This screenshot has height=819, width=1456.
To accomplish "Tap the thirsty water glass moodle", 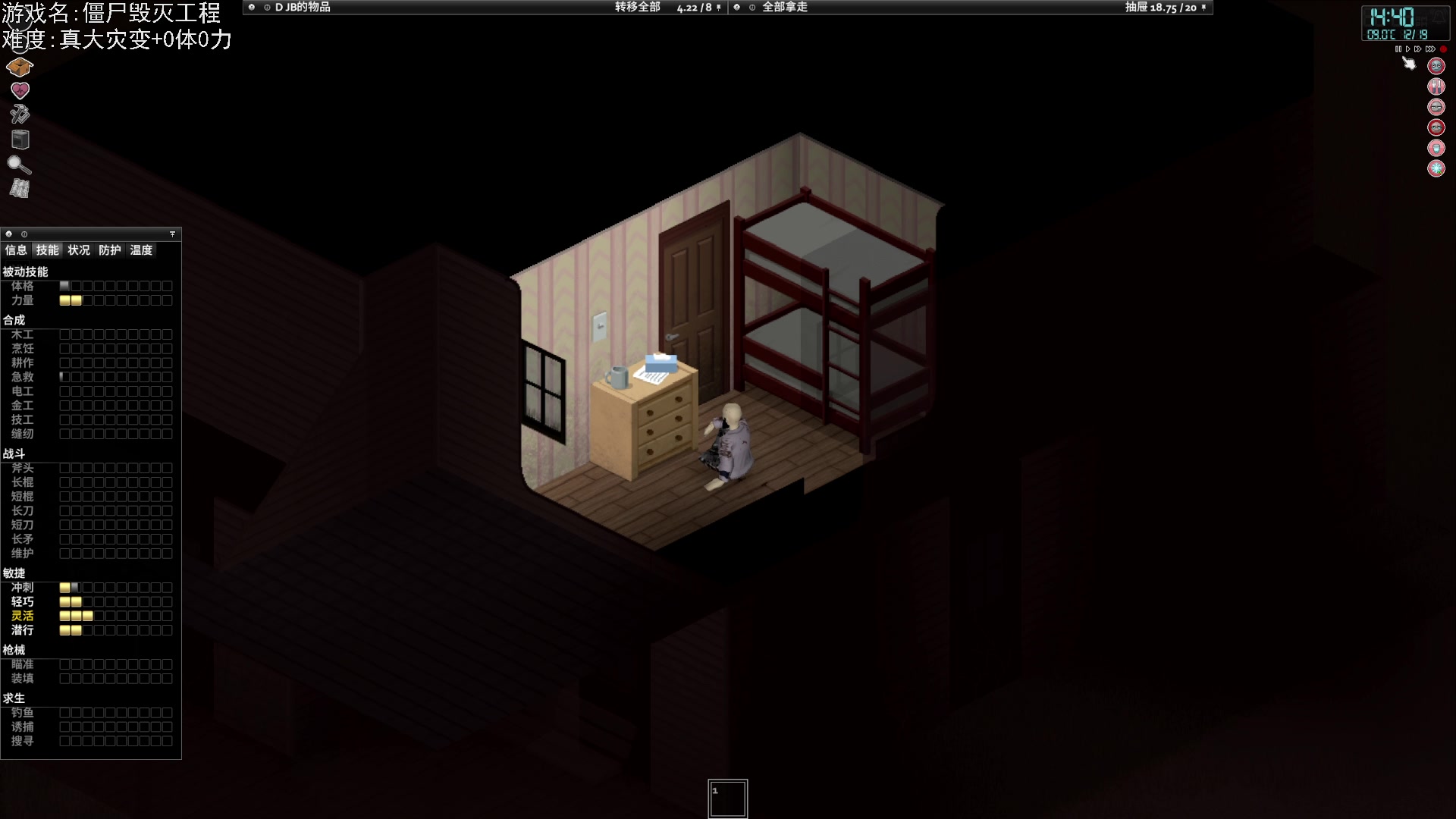I will (1436, 148).
